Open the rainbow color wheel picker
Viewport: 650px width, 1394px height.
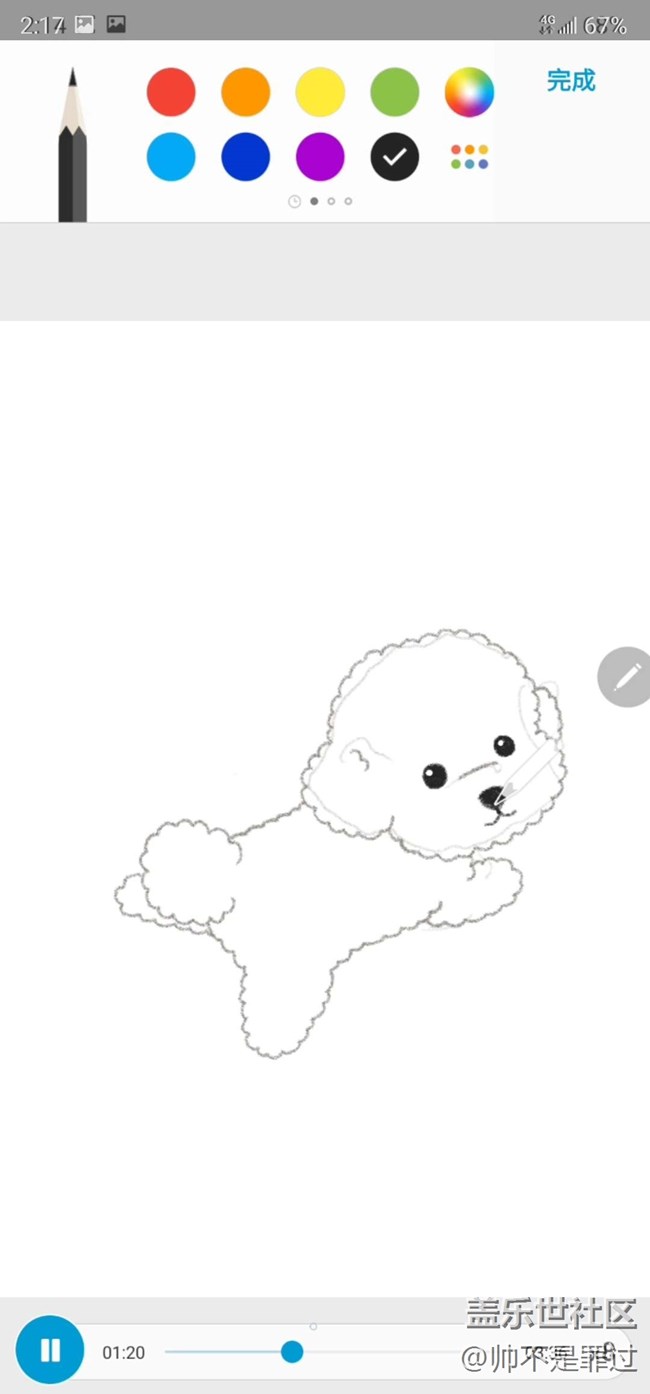pos(469,92)
